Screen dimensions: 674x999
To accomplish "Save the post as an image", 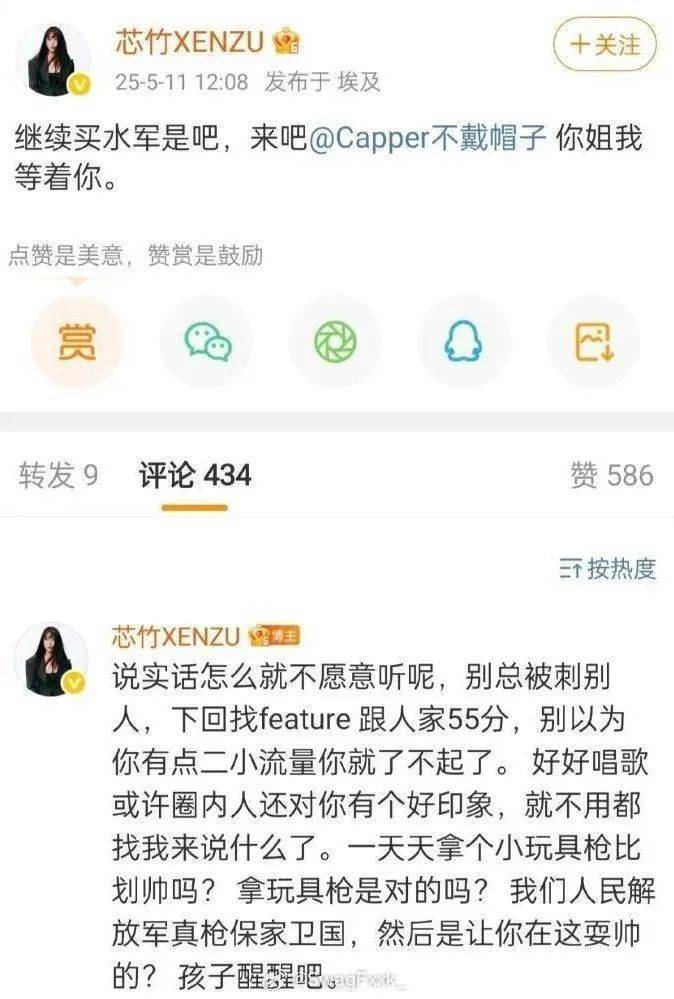I will (592, 343).
